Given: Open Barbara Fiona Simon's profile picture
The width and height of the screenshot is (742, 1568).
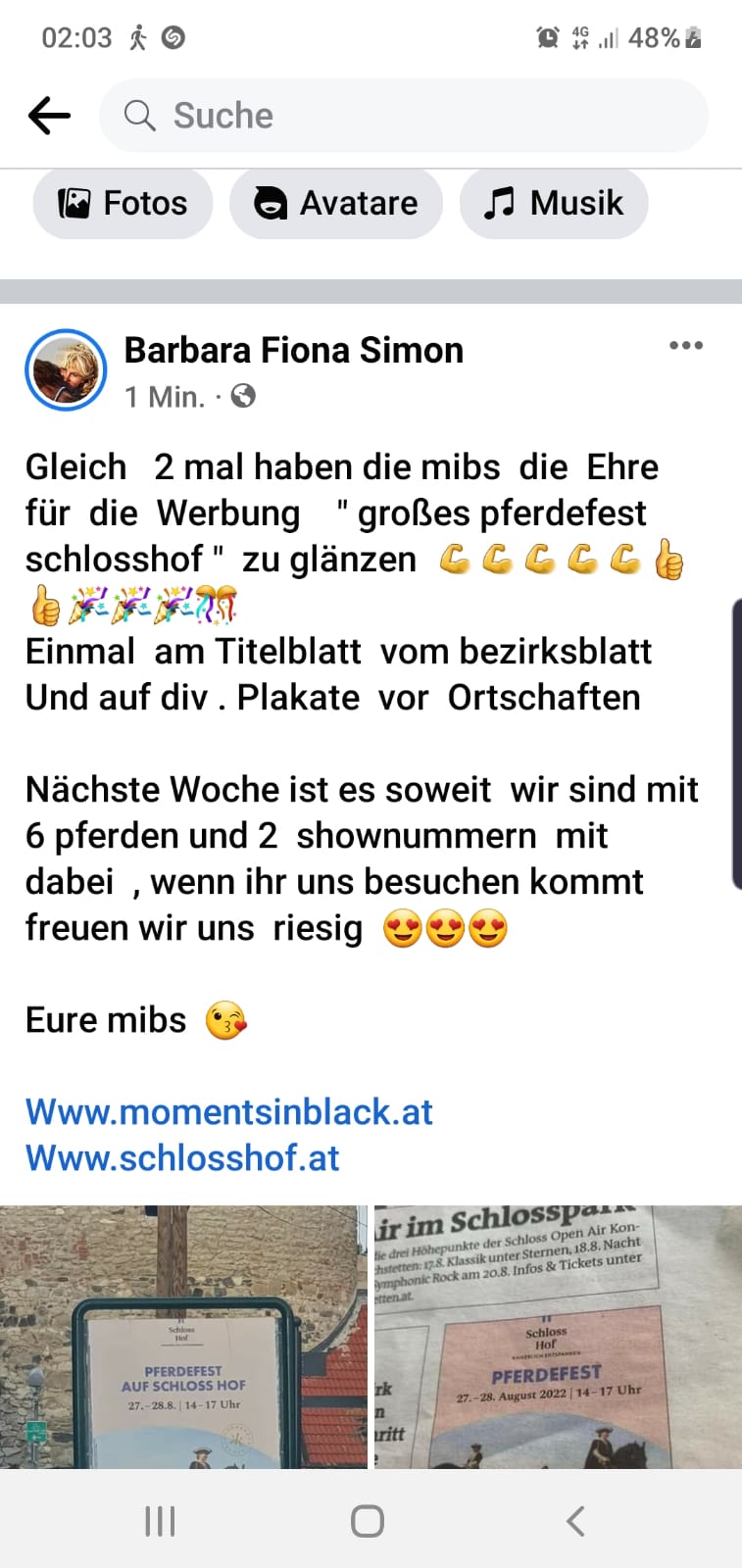Looking at the screenshot, I should tap(66, 369).
